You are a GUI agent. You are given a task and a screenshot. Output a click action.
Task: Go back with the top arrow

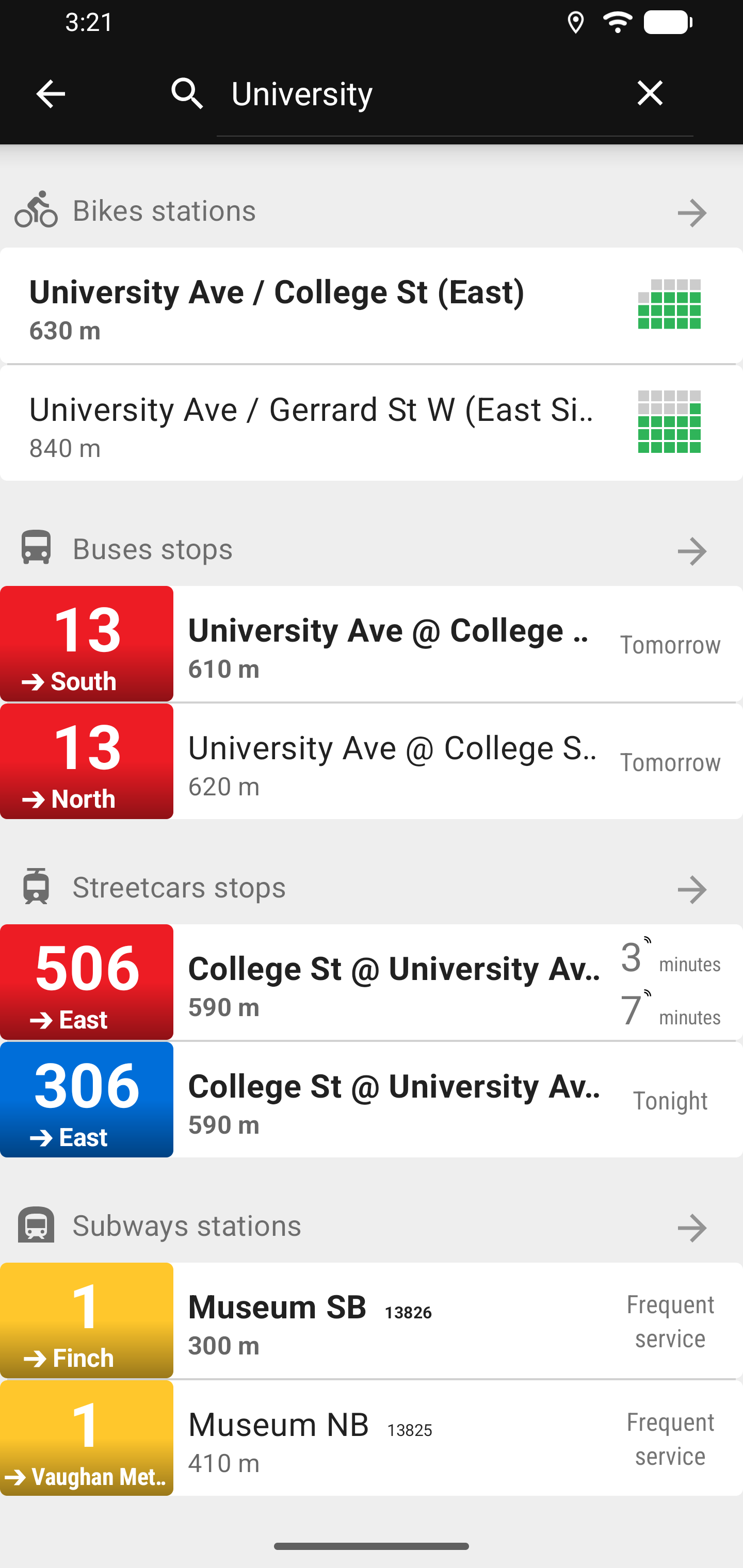pos(51,94)
